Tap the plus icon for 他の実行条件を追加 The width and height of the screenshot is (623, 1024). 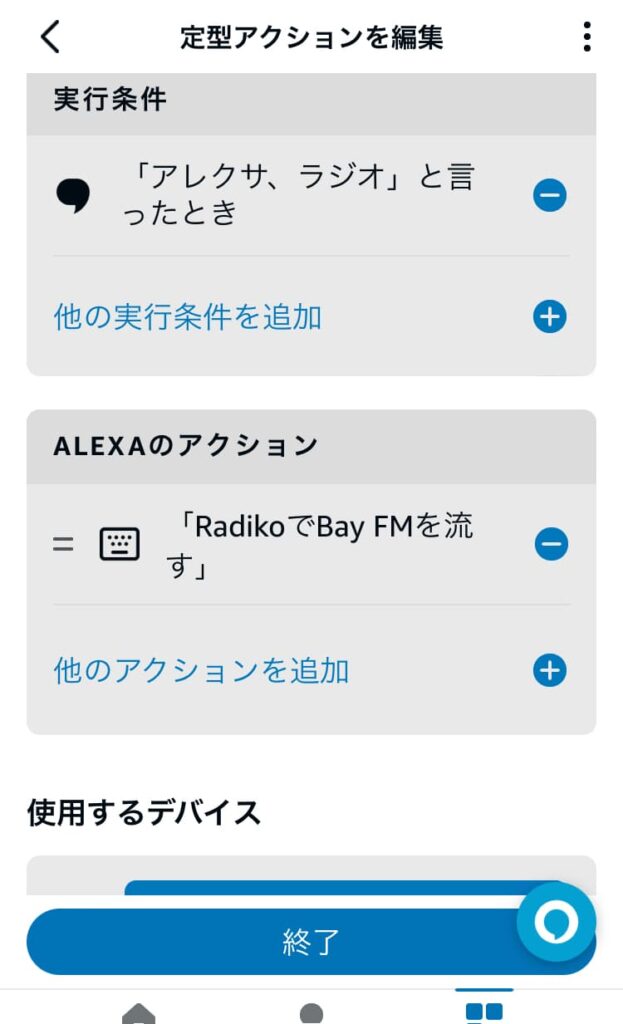pos(549,317)
